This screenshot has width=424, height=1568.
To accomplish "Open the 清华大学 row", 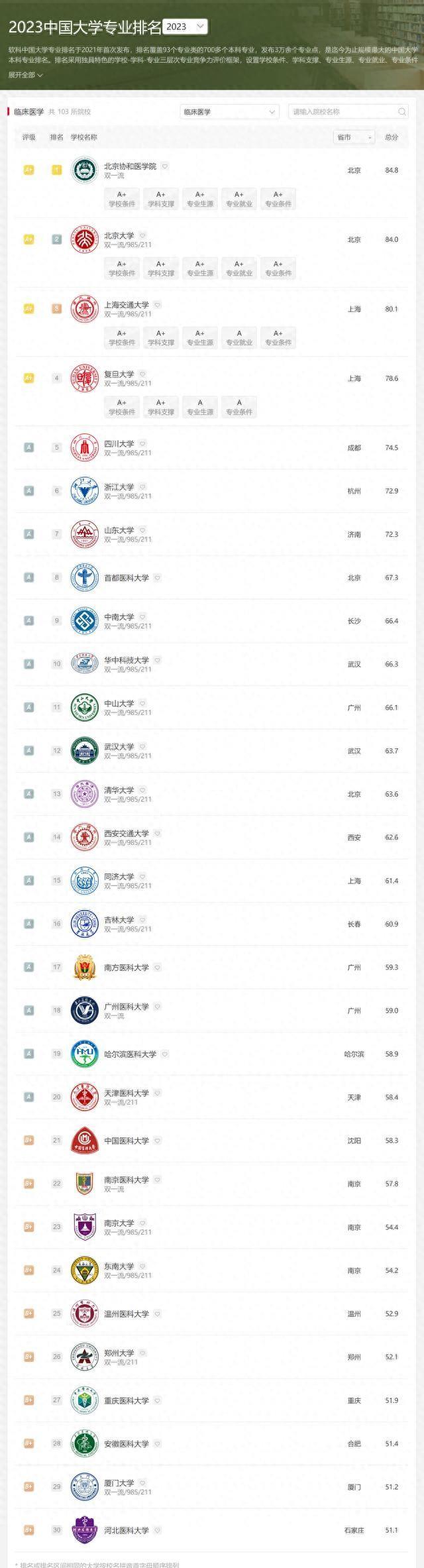I will click(119, 790).
